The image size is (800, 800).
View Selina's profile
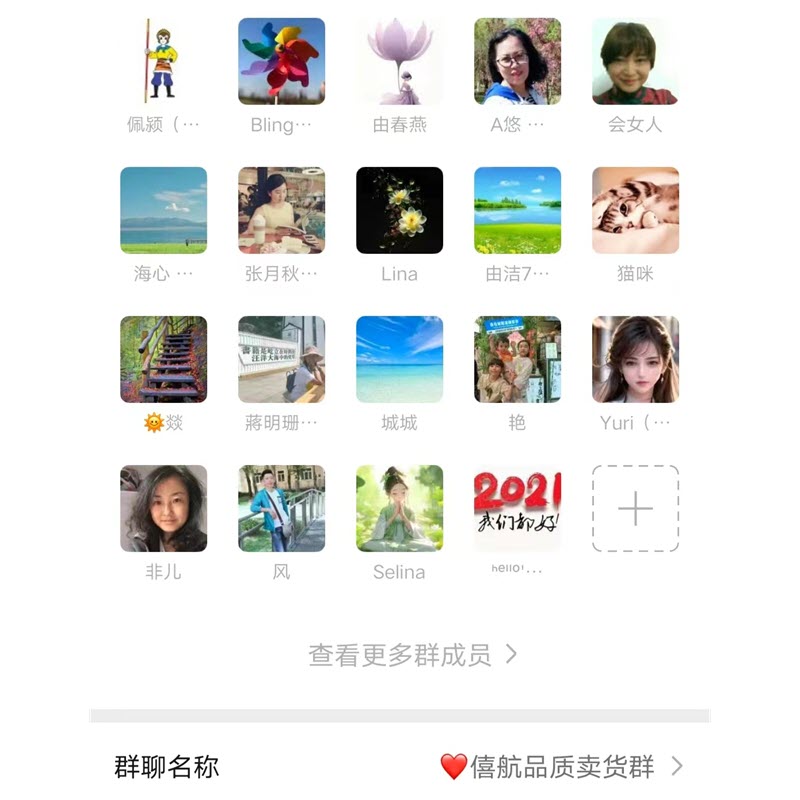coord(399,508)
